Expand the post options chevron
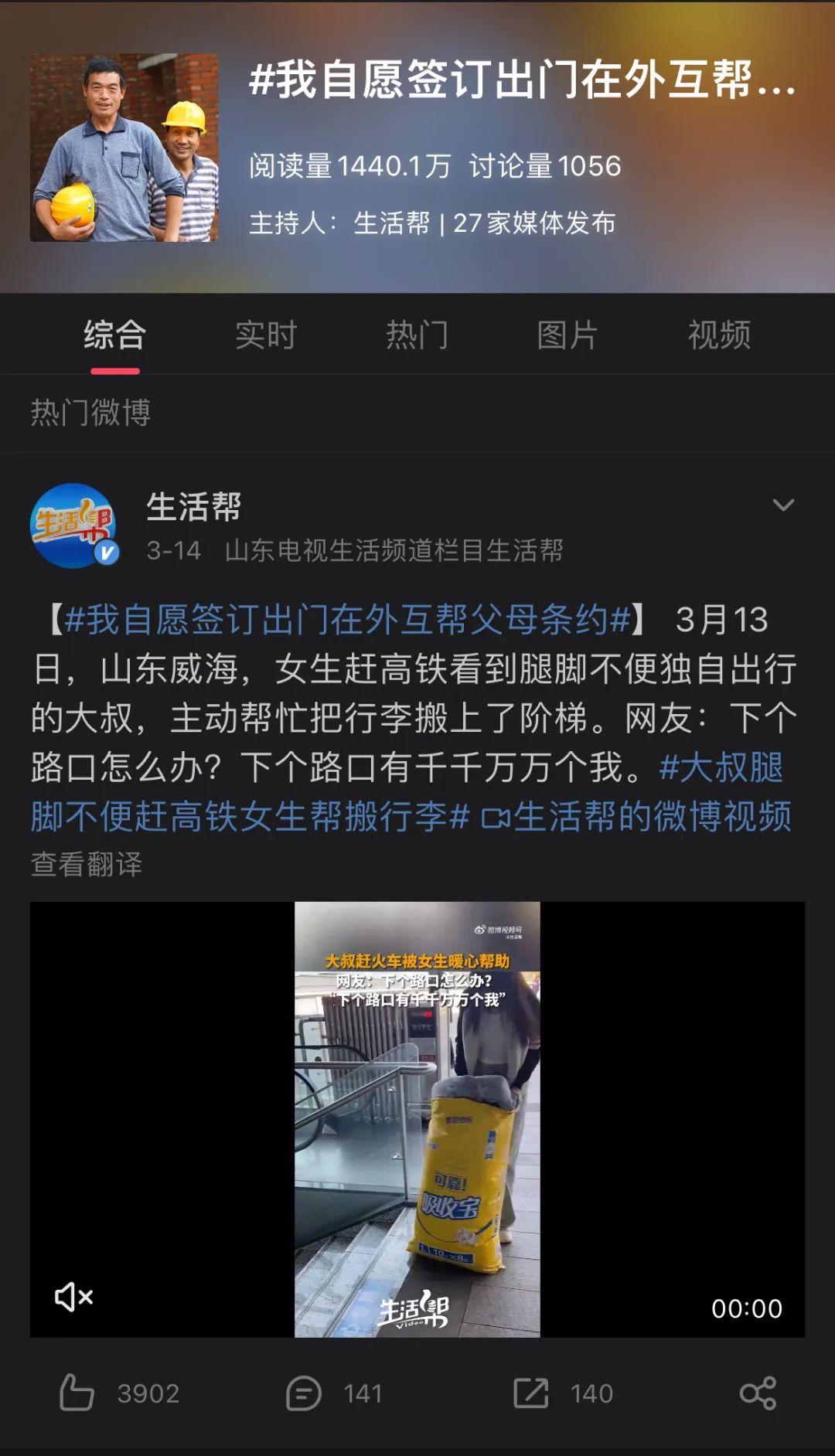 [783, 505]
